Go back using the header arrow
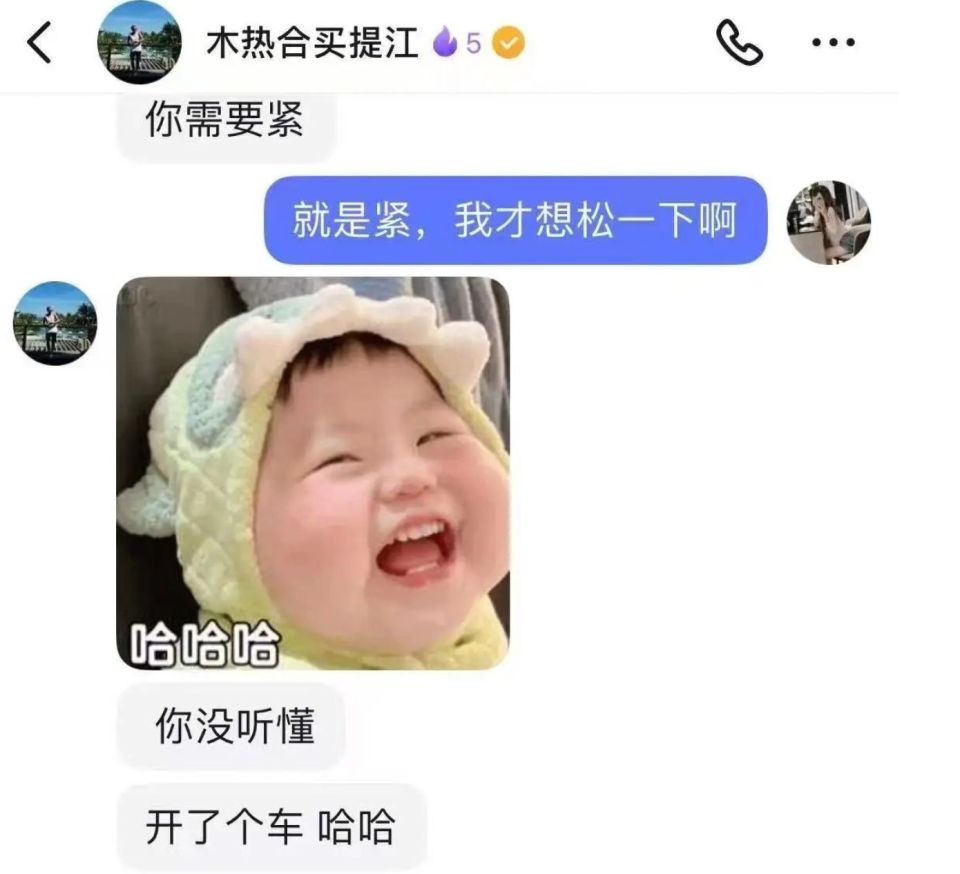The image size is (960, 874). 39,44
